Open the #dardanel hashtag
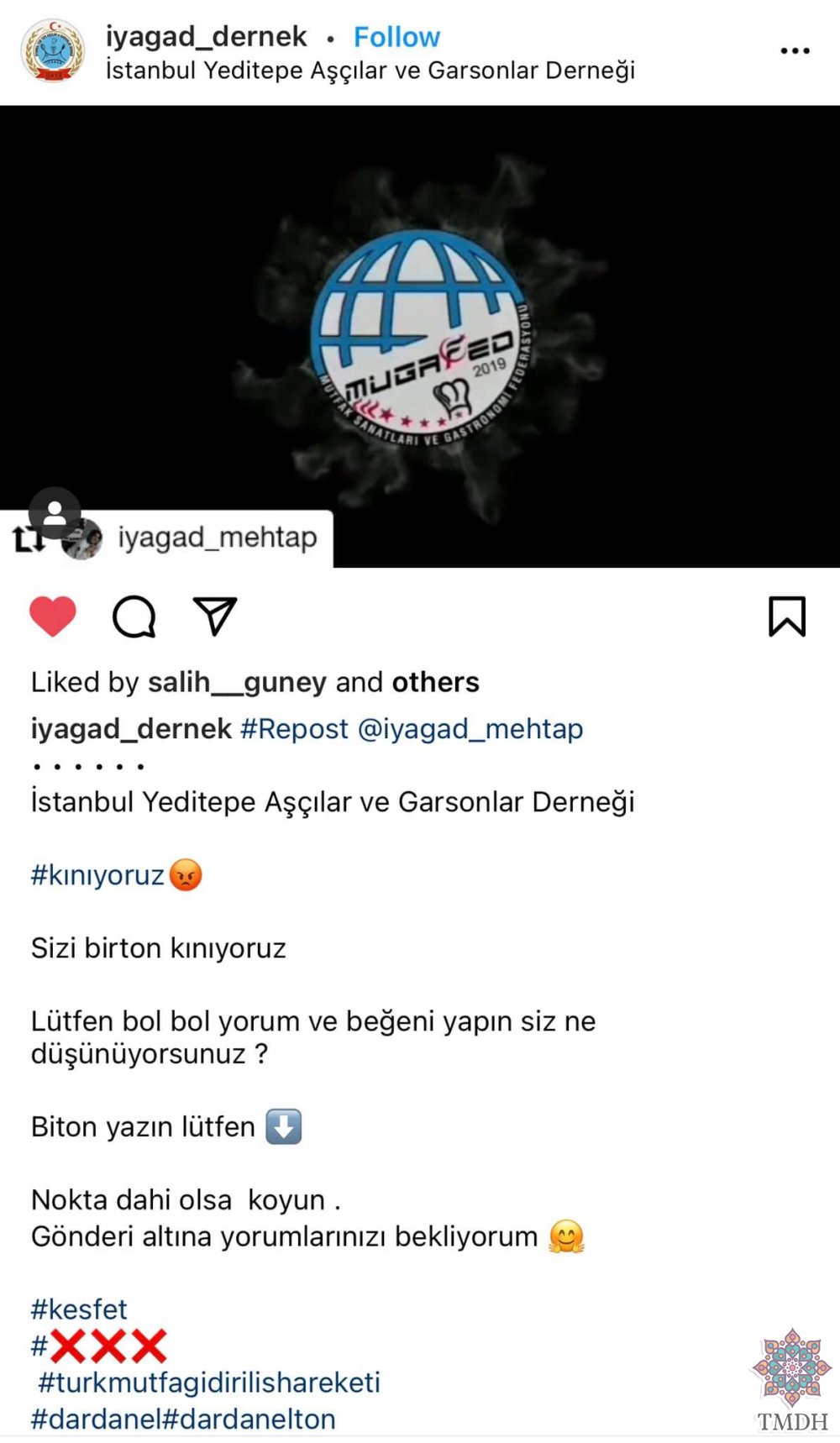Screen dimensions: 840x1443 [x=96, y=1419]
